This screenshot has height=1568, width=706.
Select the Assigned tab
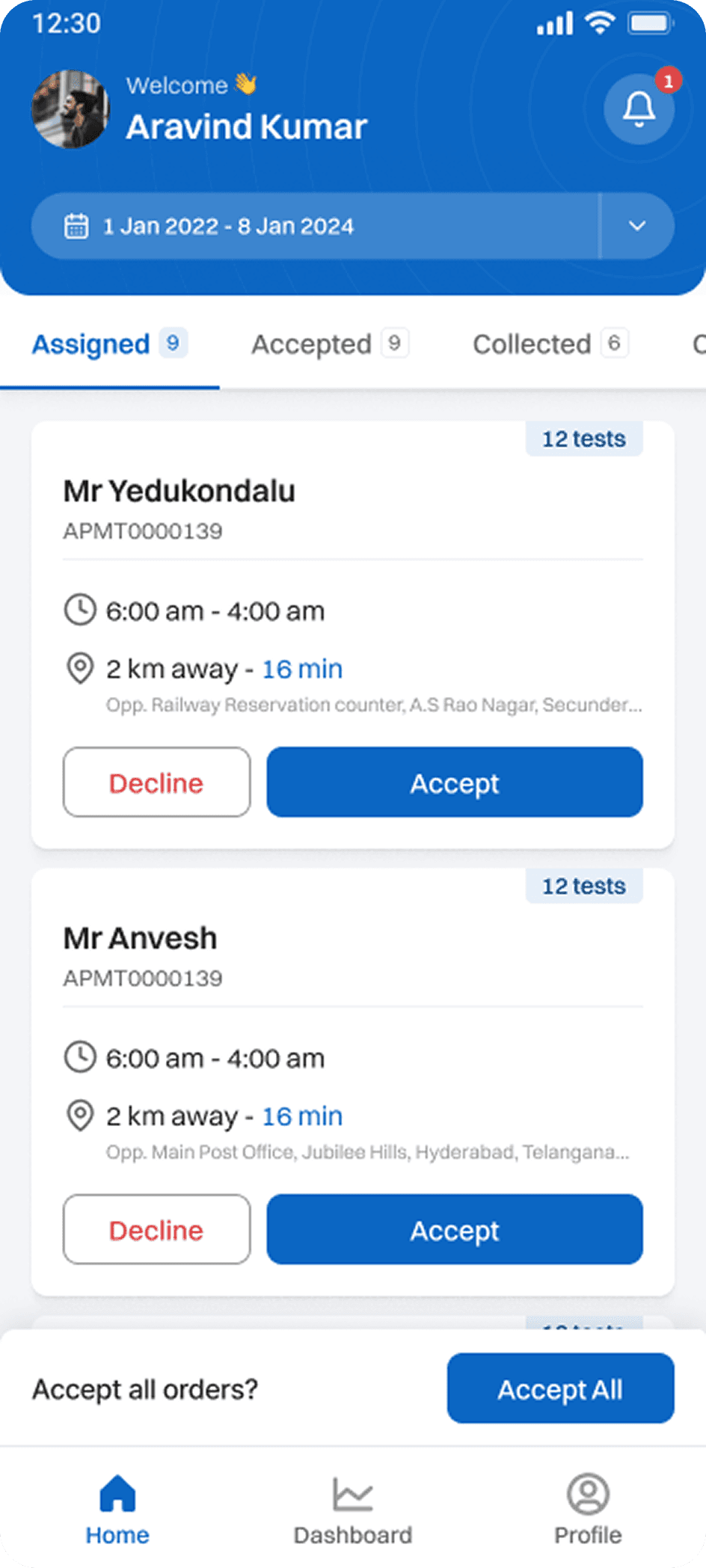click(109, 344)
